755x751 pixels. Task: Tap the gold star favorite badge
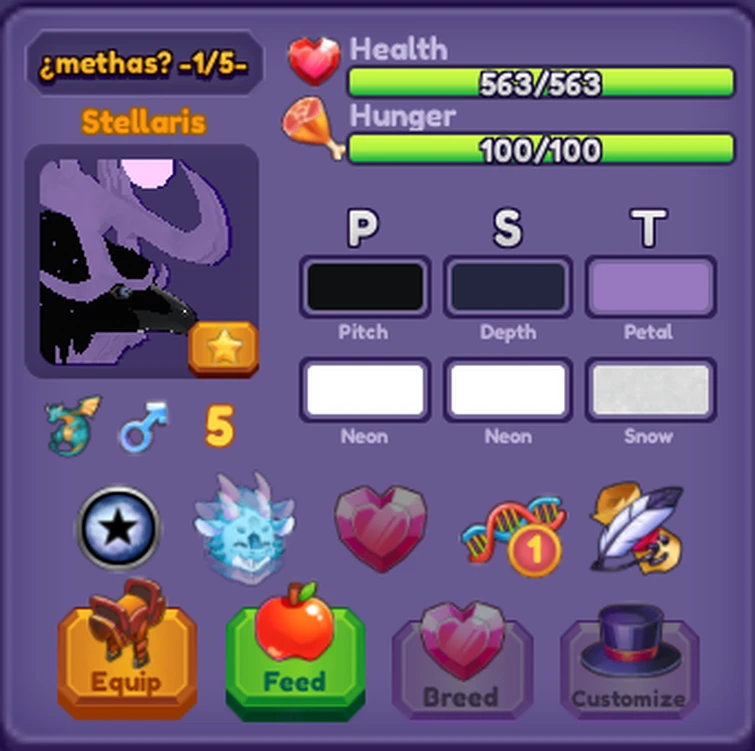pyautogui.click(x=223, y=348)
